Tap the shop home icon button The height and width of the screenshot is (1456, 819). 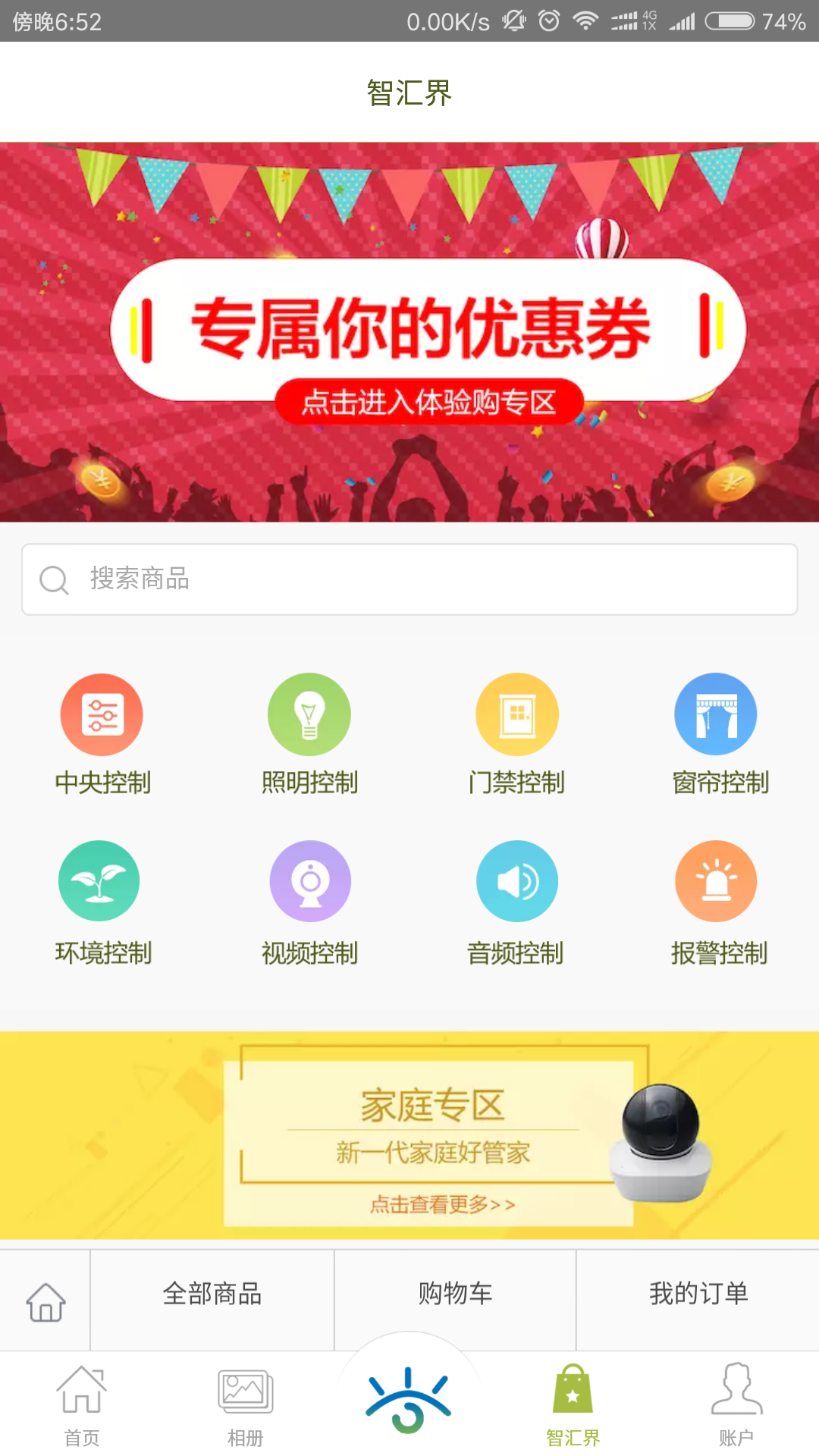(45, 1301)
